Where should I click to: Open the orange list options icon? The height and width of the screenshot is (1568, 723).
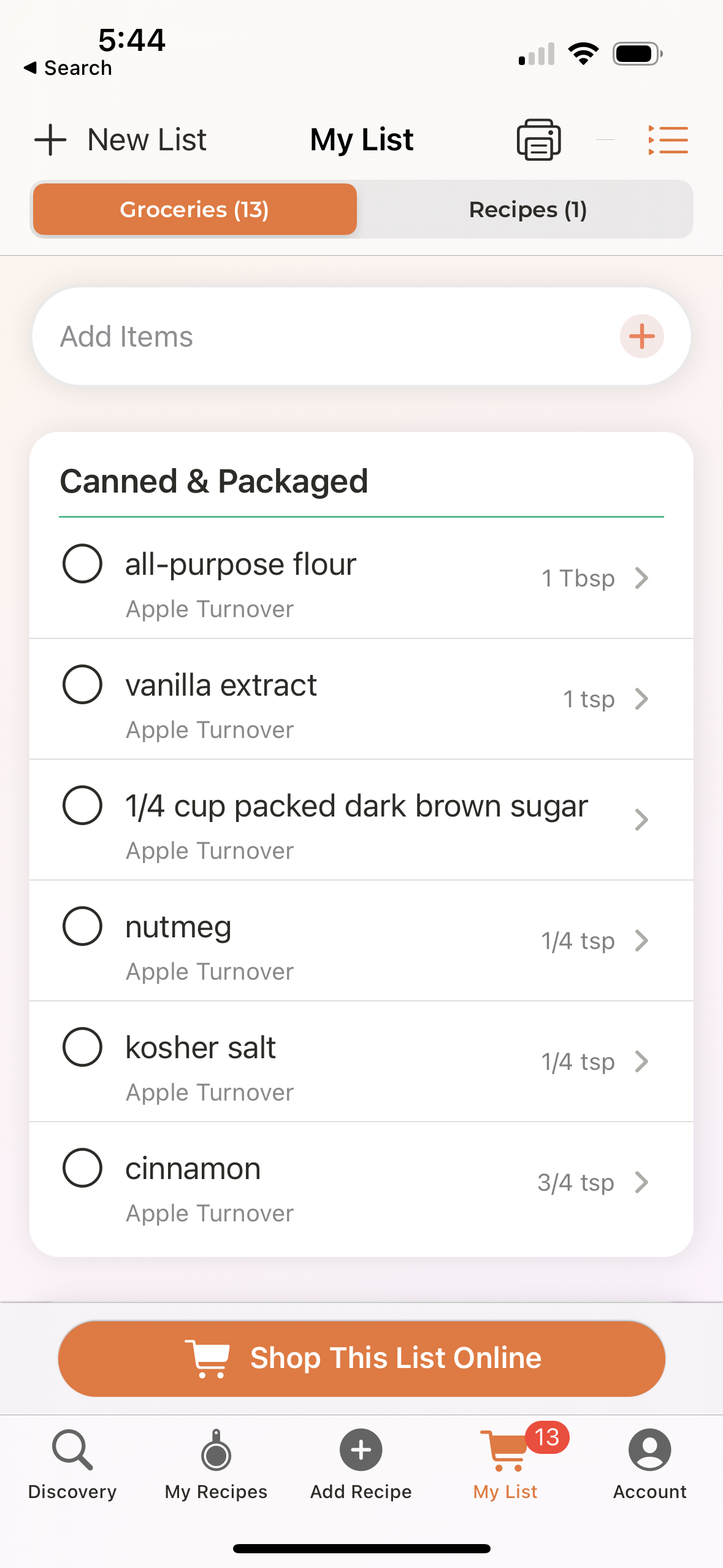point(668,140)
